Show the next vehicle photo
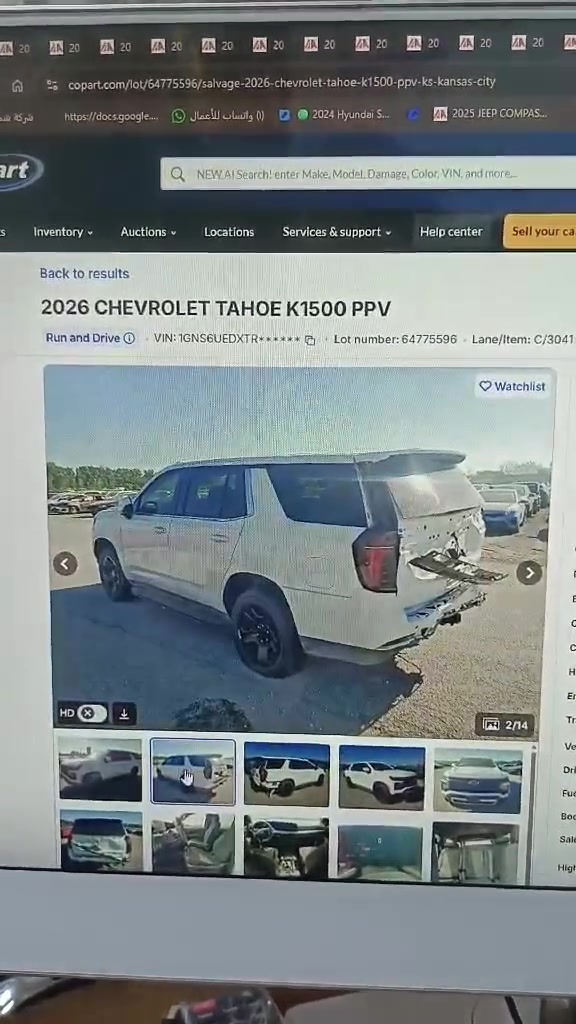The image size is (576, 1024). click(x=529, y=573)
